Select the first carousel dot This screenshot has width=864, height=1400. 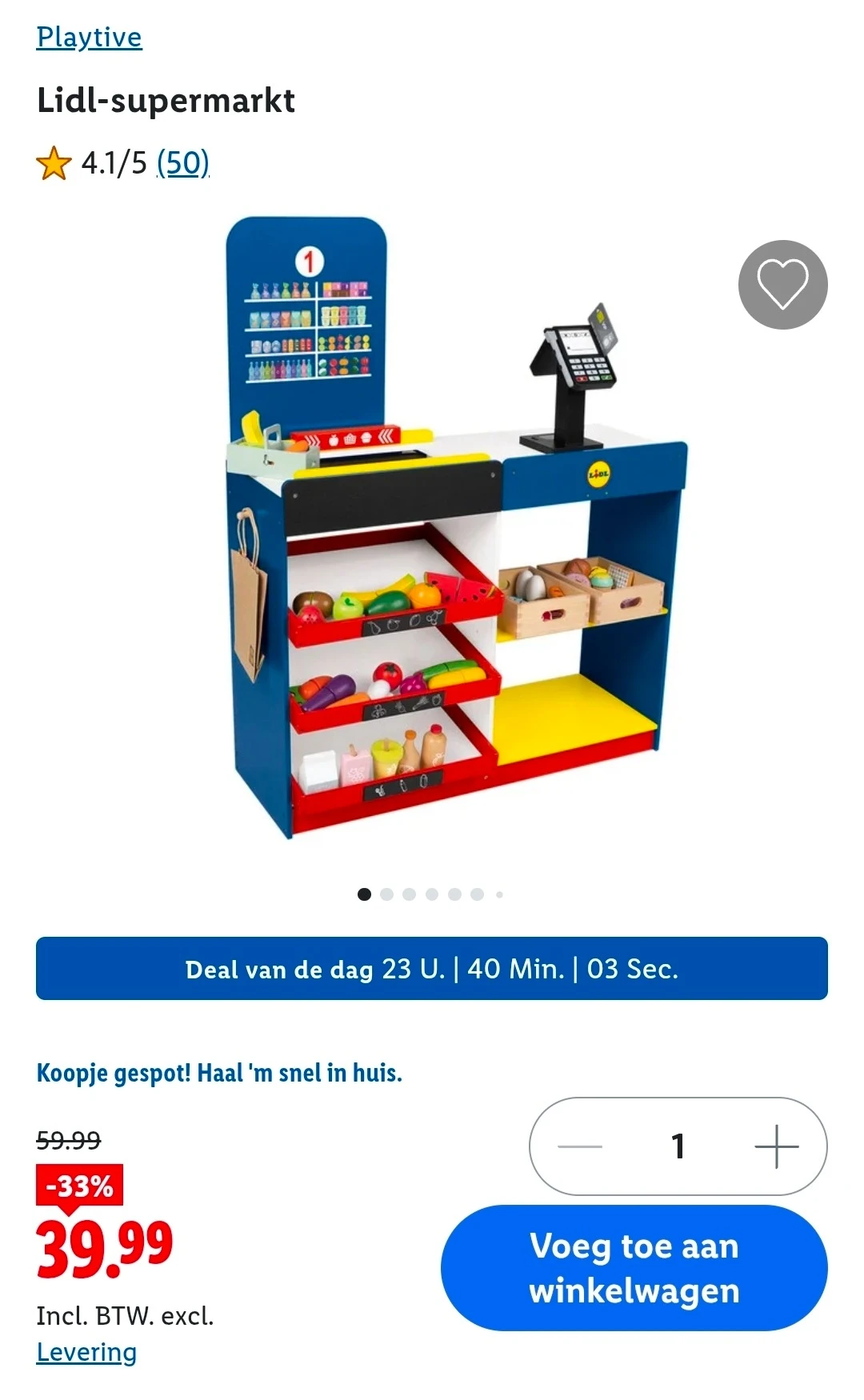pyautogui.click(x=365, y=894)
